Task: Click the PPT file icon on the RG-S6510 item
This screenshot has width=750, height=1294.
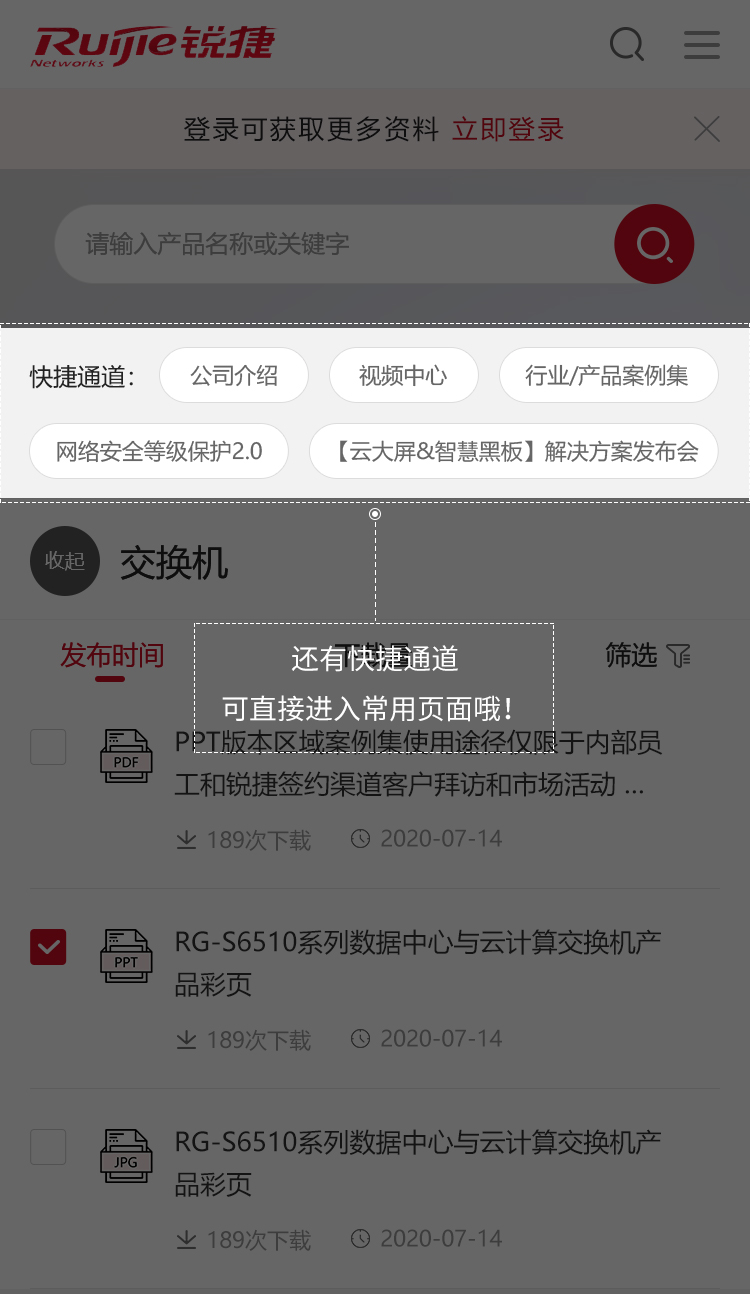Action: coord(126,956)
